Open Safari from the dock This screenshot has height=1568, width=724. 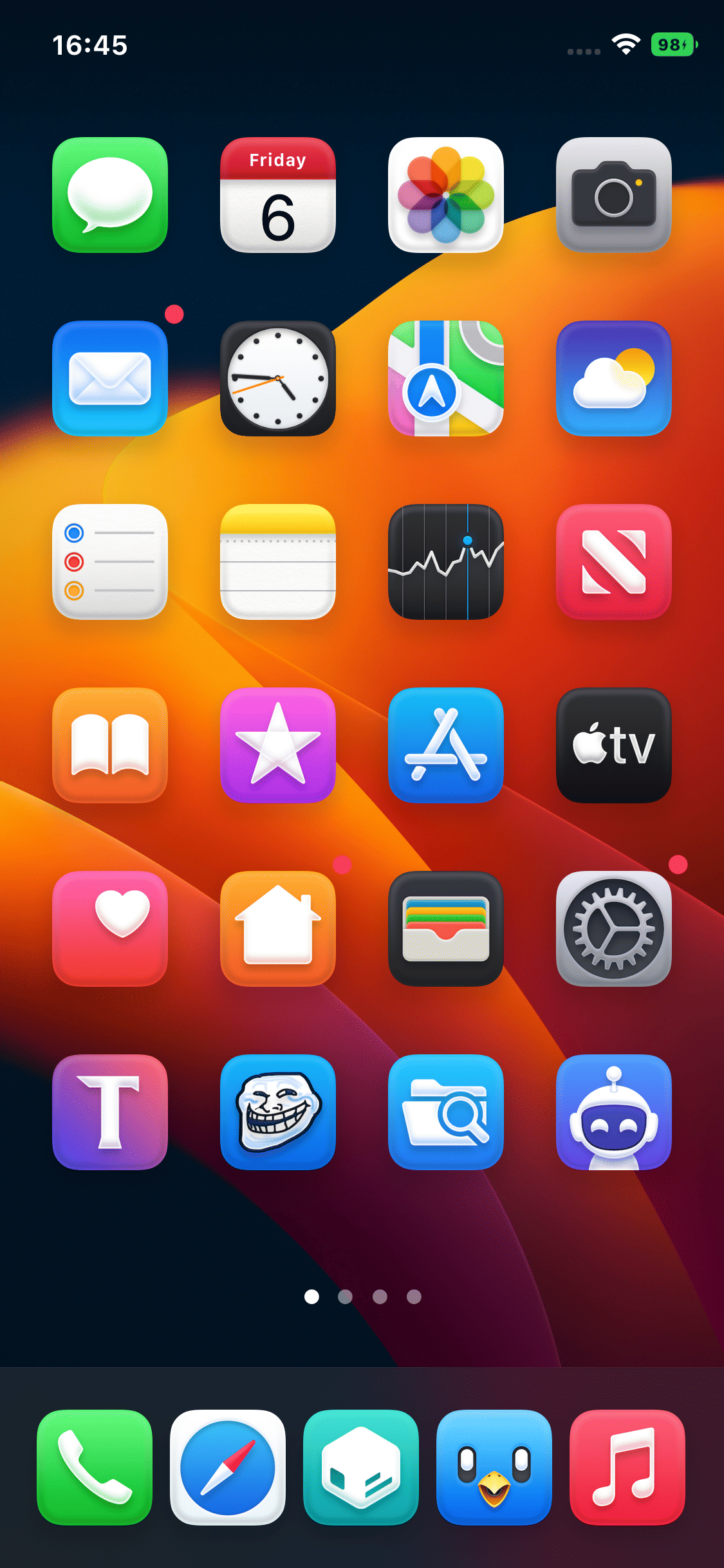[x=228, y=1468]
